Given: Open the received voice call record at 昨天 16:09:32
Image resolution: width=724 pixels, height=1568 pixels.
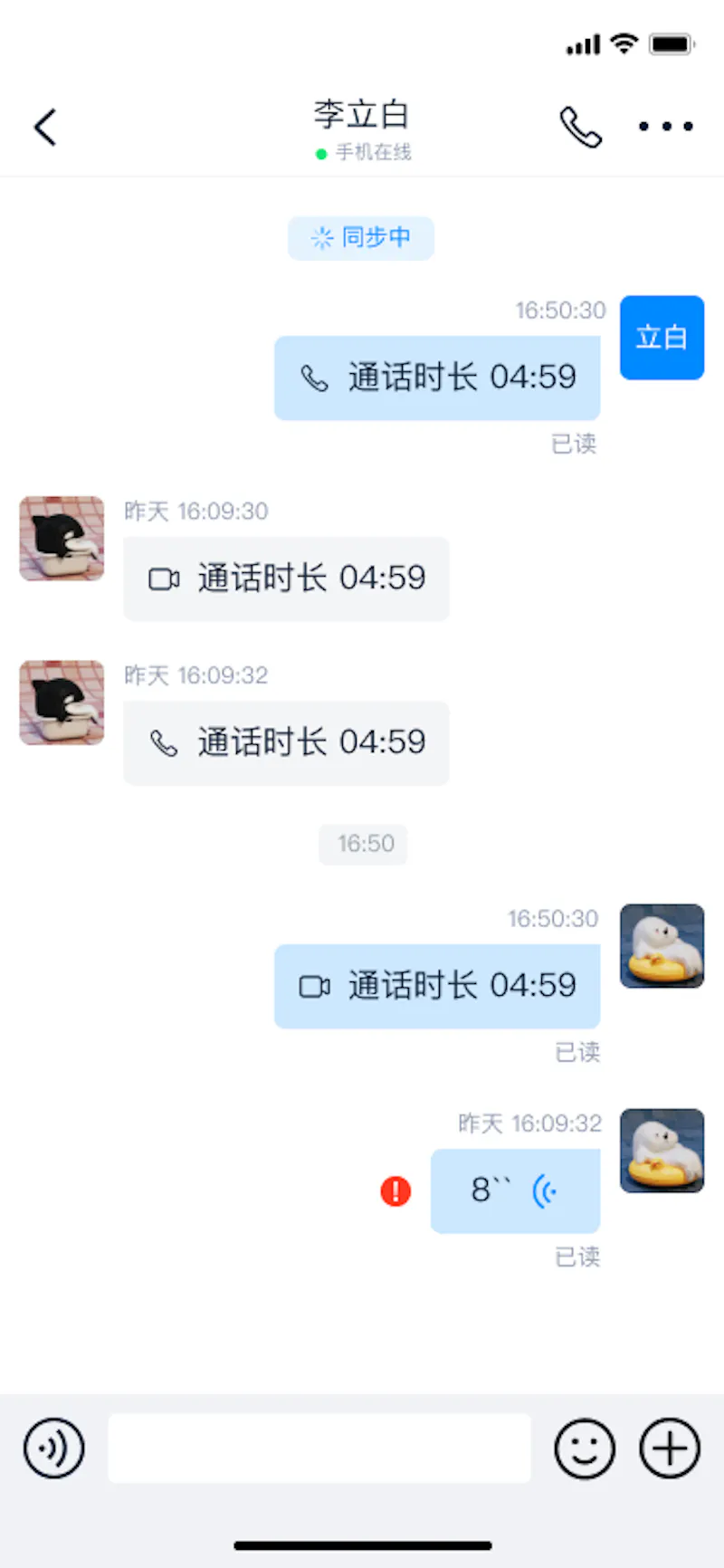Looking at the screenshot, I should [x=286, y=743].
